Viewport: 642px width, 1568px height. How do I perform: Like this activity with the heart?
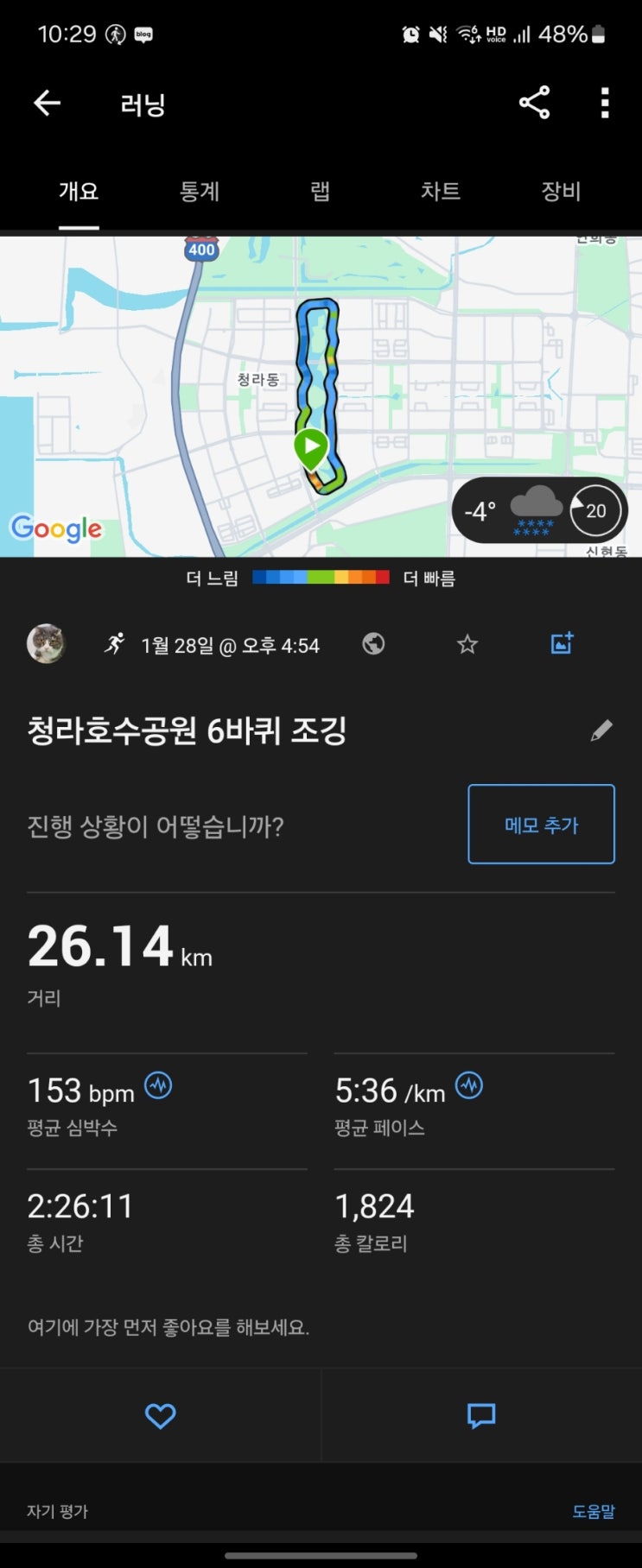tap(160, 1415)
